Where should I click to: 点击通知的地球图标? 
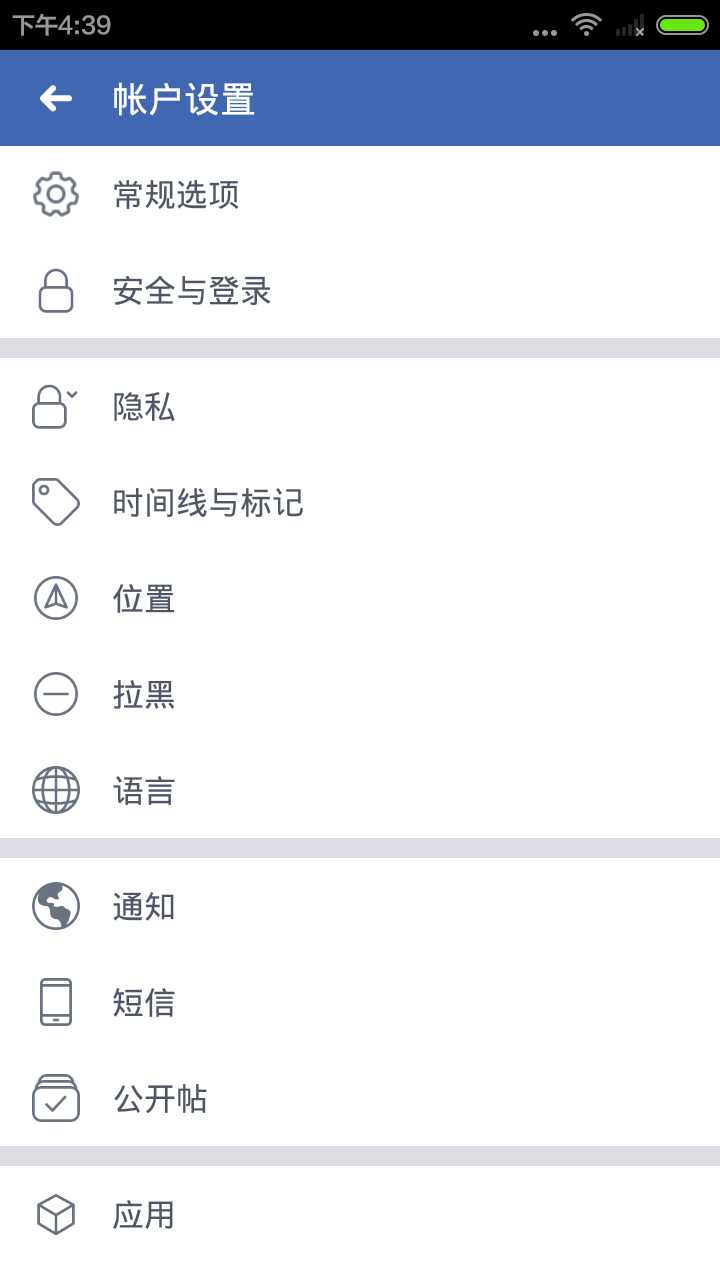click(x=55, y=906)
